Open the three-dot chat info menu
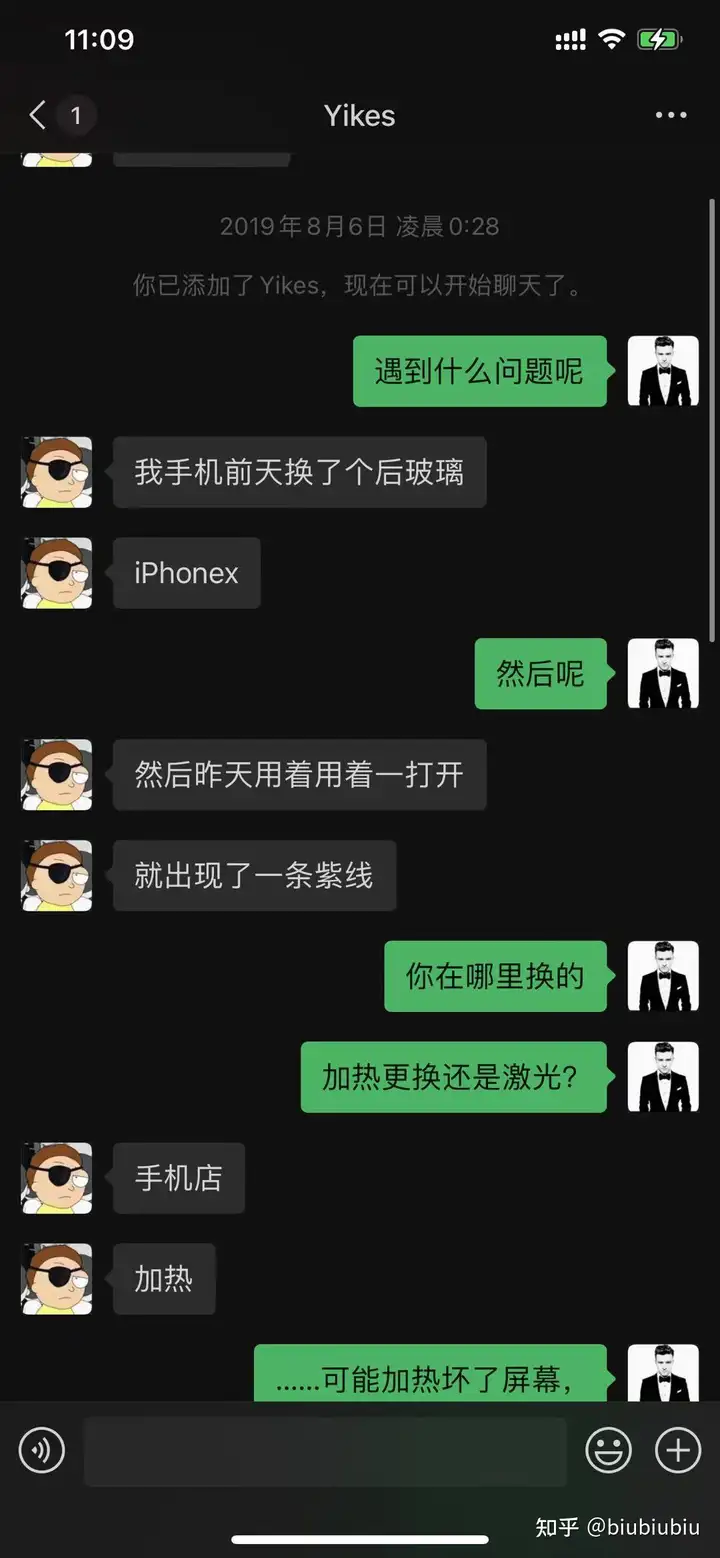 (670, 116)
